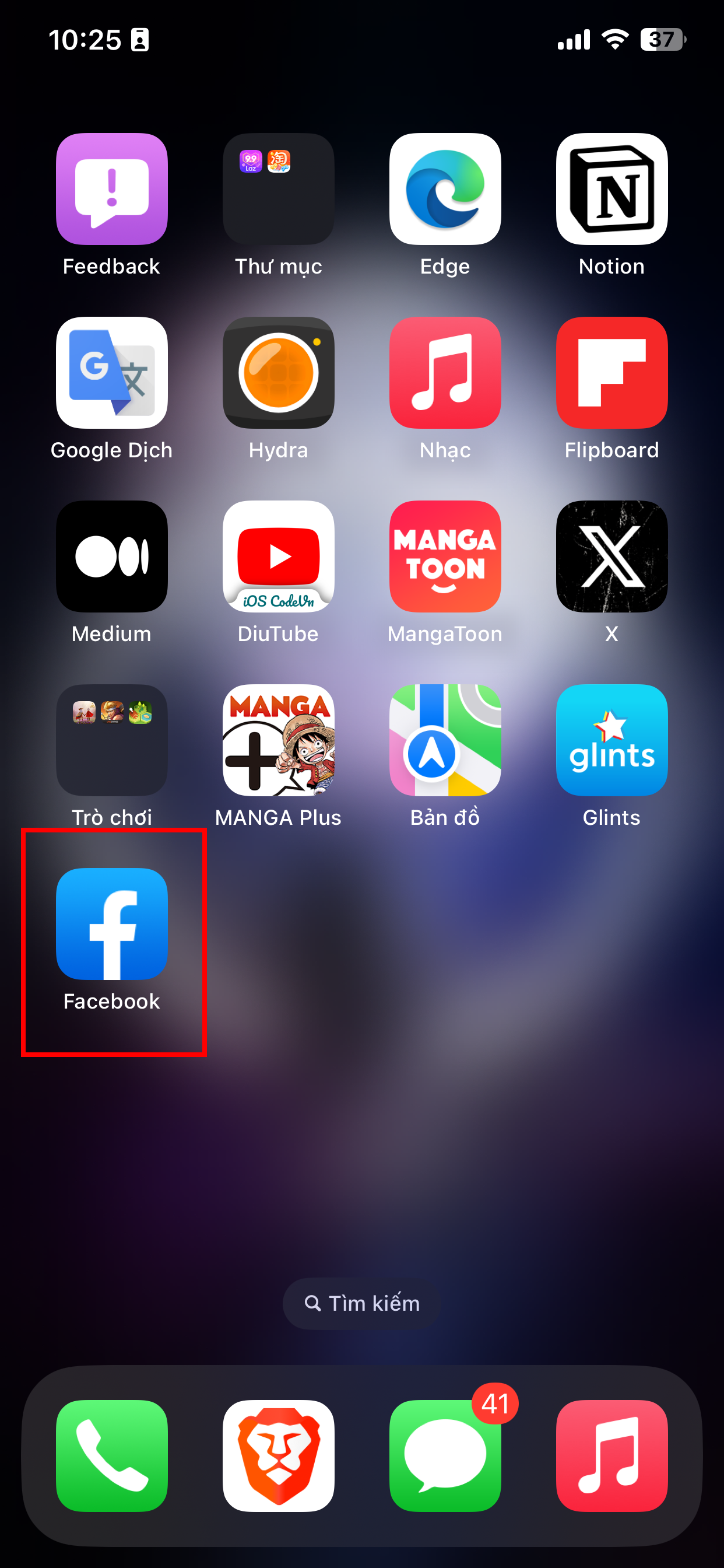The height and width of the screenshot is (1568, 724).
Task: Open the Medium reading app
Action: click(x=111, y=556)
